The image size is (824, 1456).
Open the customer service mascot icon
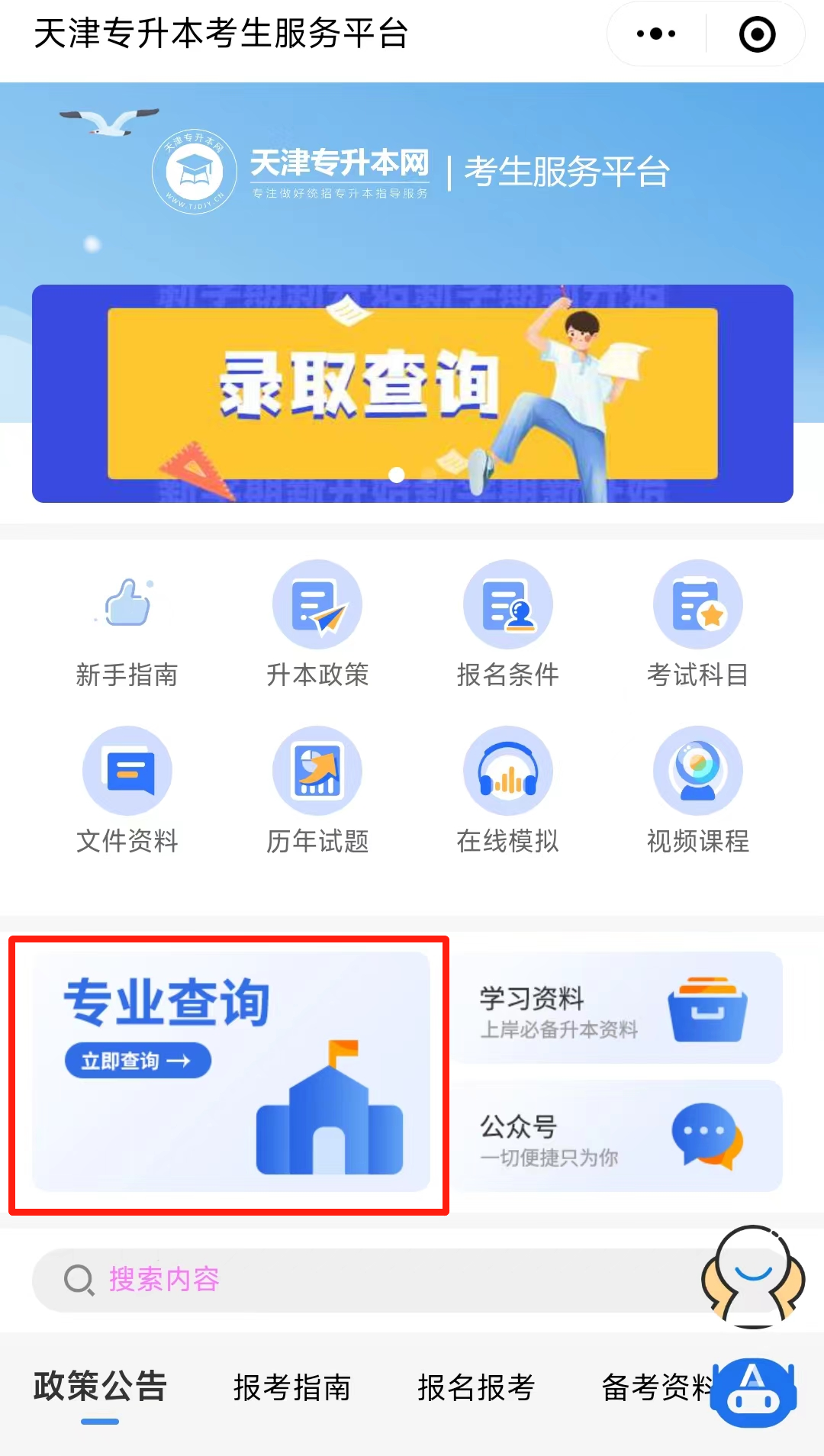point(754,1276)
